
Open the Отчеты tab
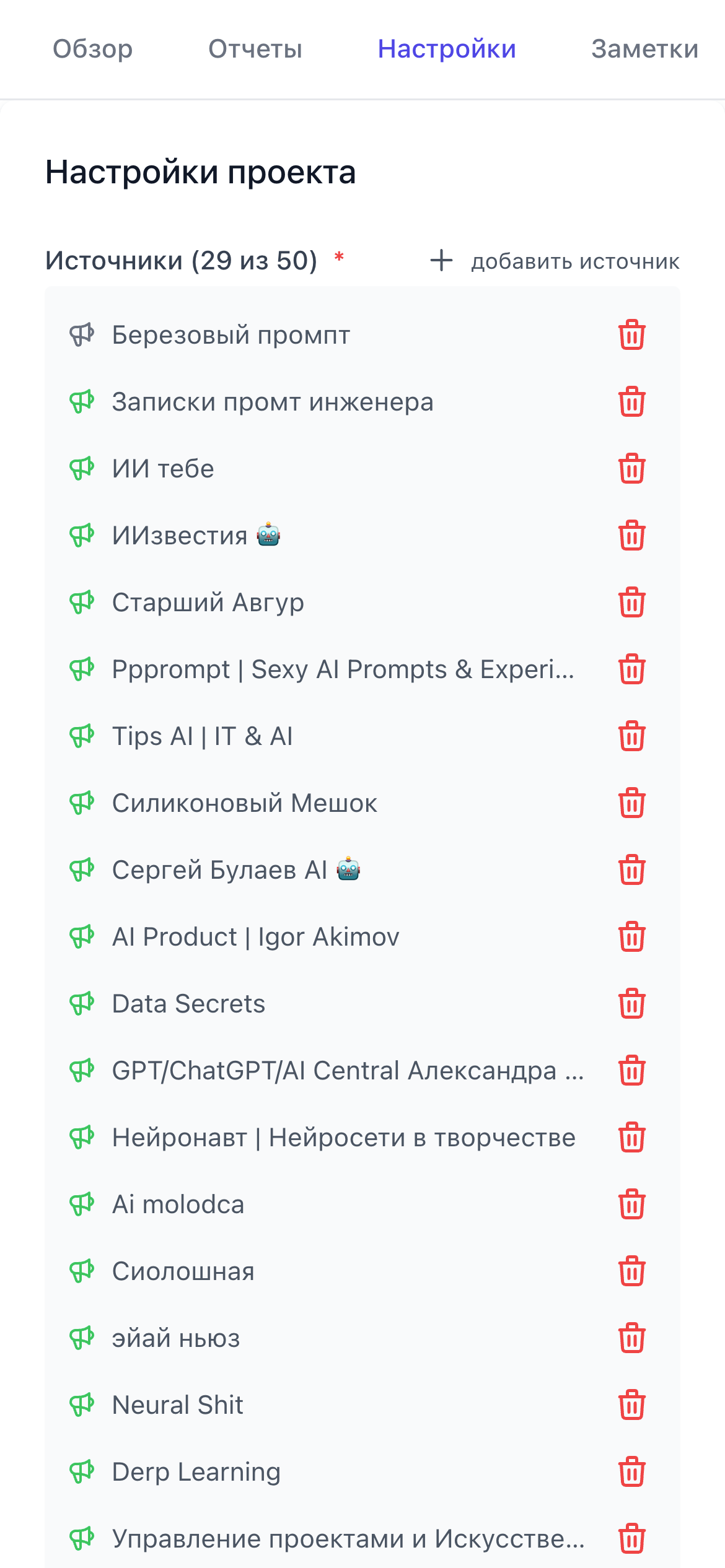[256, 50]
